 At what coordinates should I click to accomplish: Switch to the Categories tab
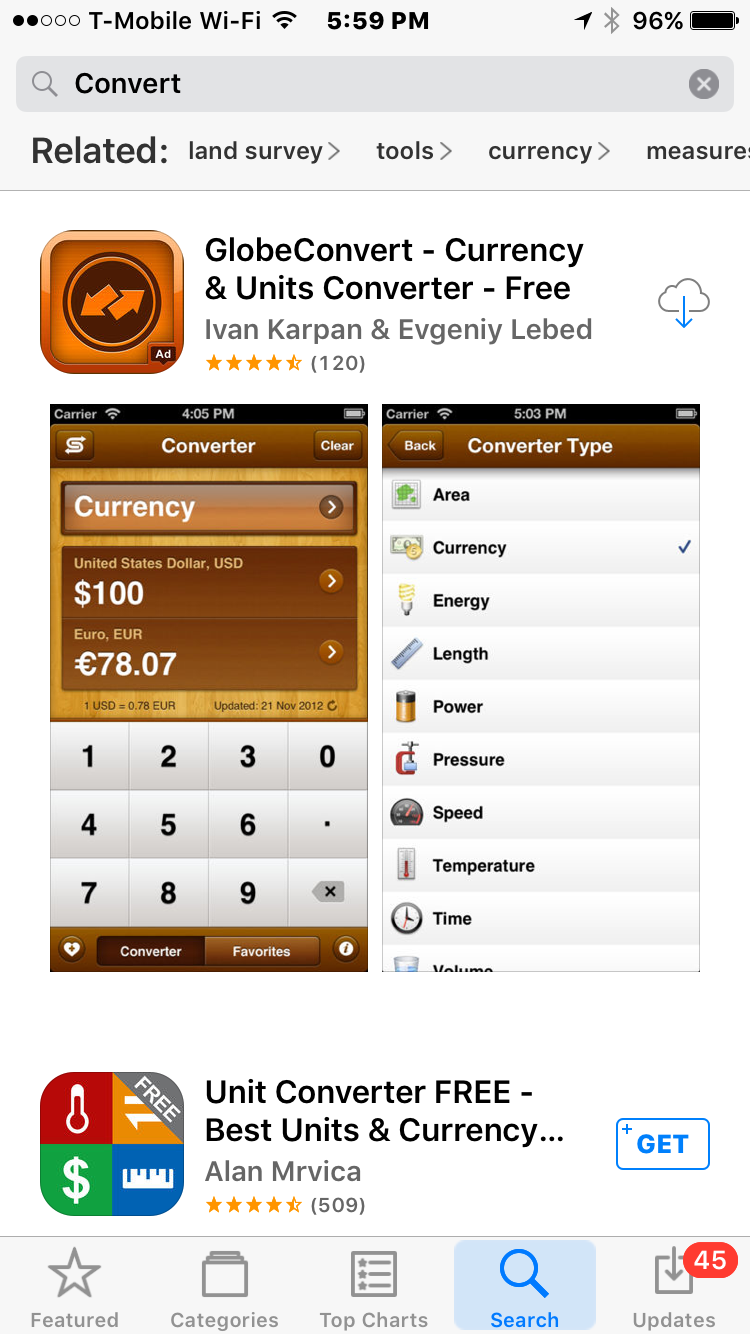(x=224, y=1288)
